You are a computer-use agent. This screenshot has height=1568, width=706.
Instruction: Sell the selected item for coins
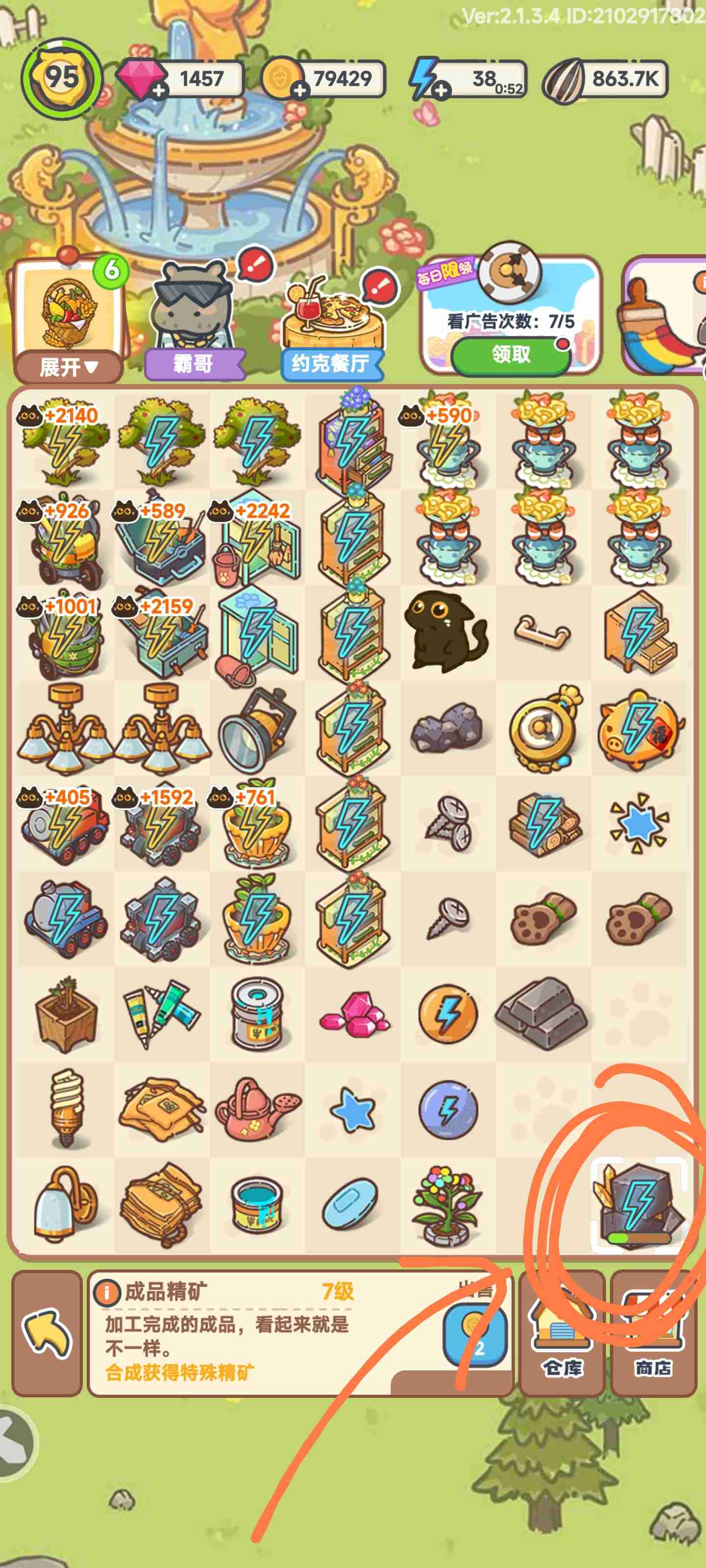point(475,1336)
